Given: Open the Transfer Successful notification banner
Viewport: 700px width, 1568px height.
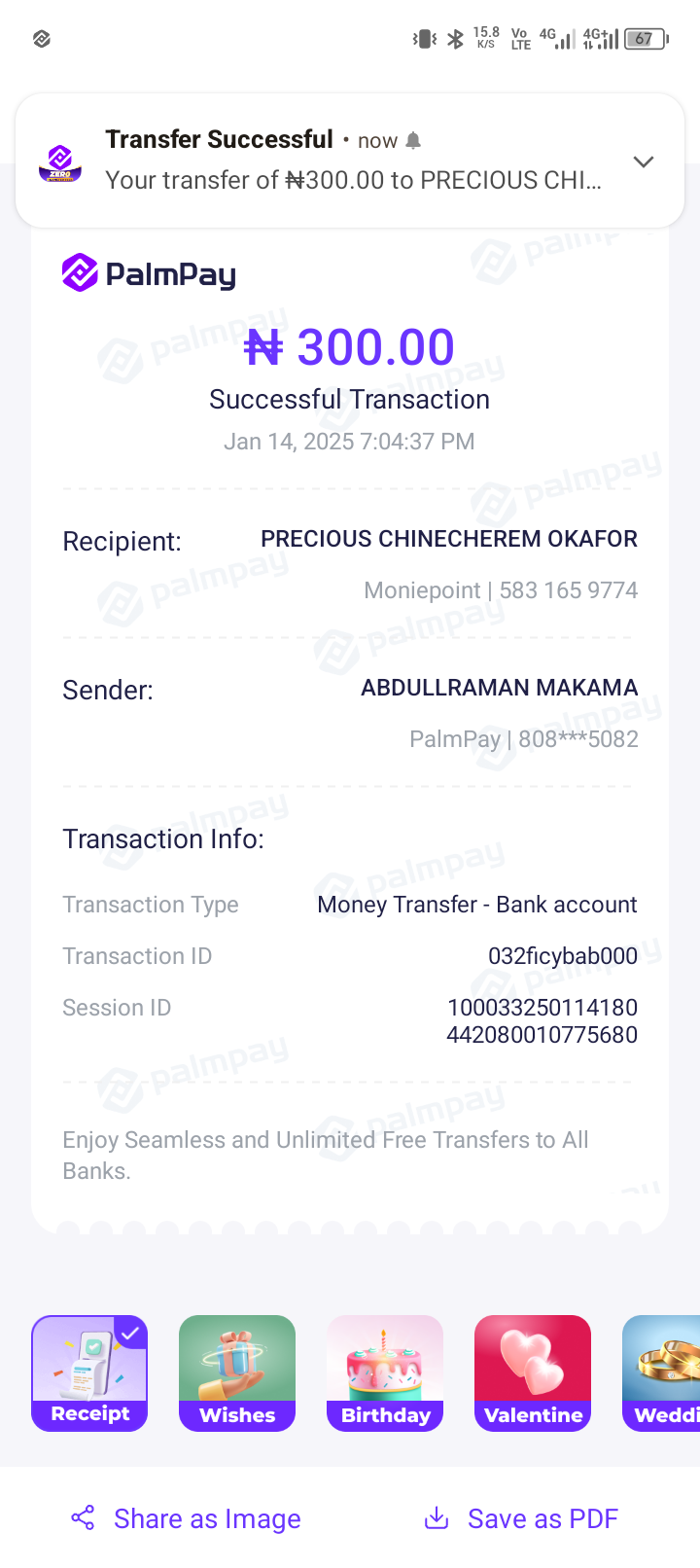Looking at the screenshot, I should pyautogui.click(x=331, y=160).
